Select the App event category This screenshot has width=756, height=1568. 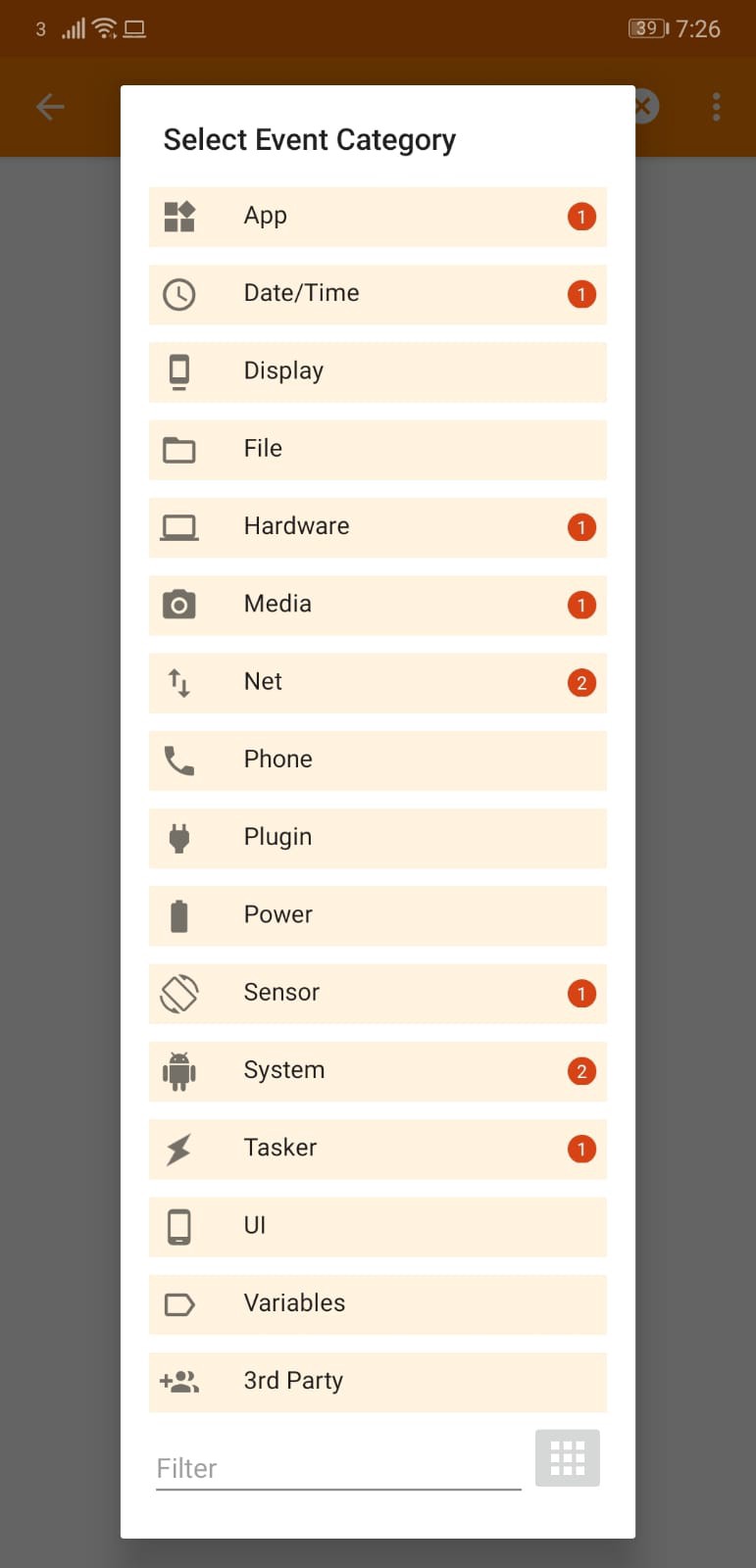pyautogui.click(x=378, y=217)
